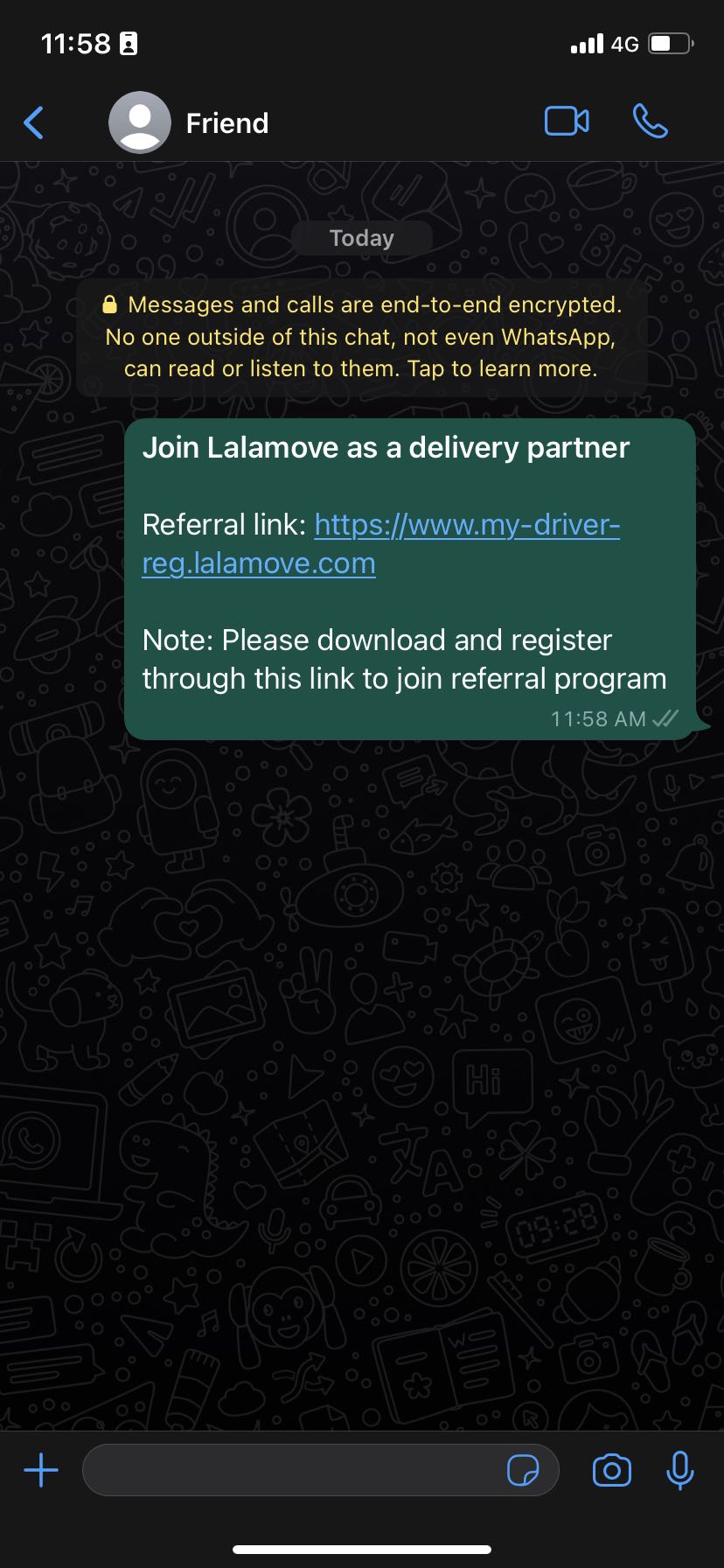Open the attachment plus menu

point(41,1471)
